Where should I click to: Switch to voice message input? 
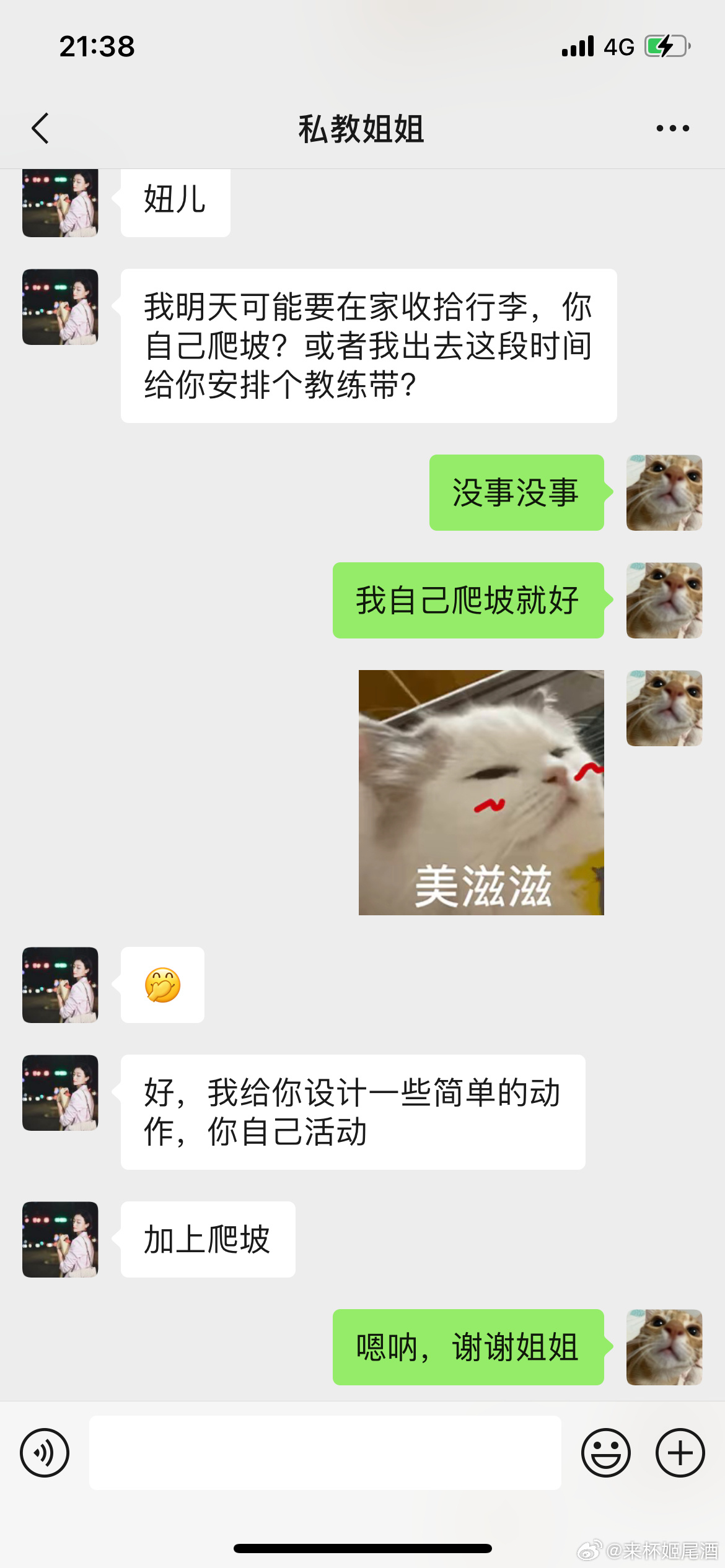(45, 1452)
